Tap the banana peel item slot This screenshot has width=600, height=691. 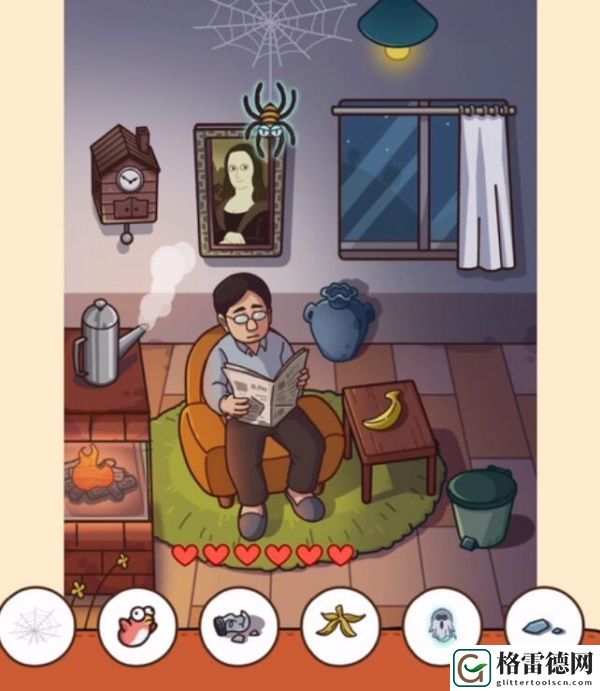tap(339, 628)
